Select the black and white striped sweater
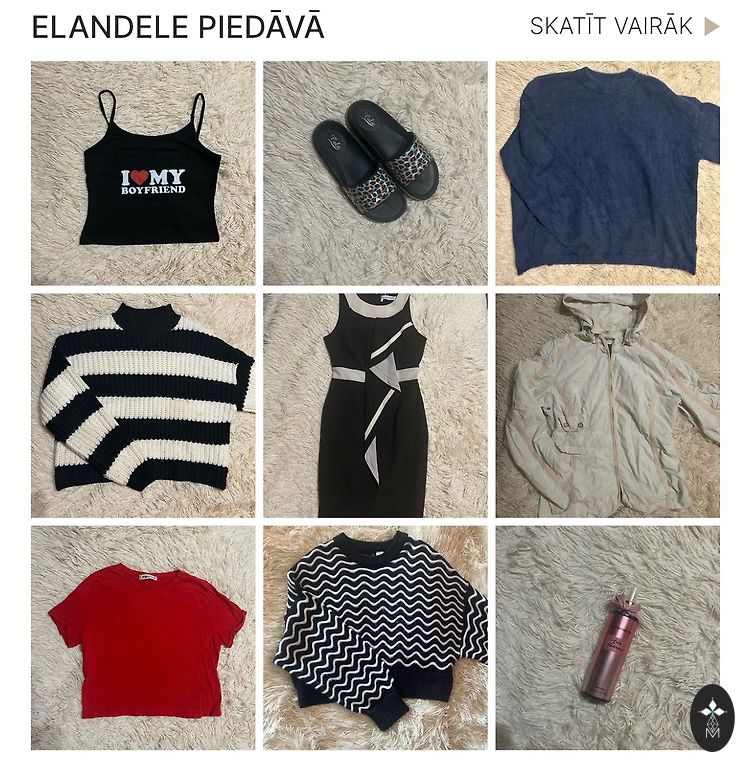This screenshot has height=768, width=751. (x=143, y=405)
